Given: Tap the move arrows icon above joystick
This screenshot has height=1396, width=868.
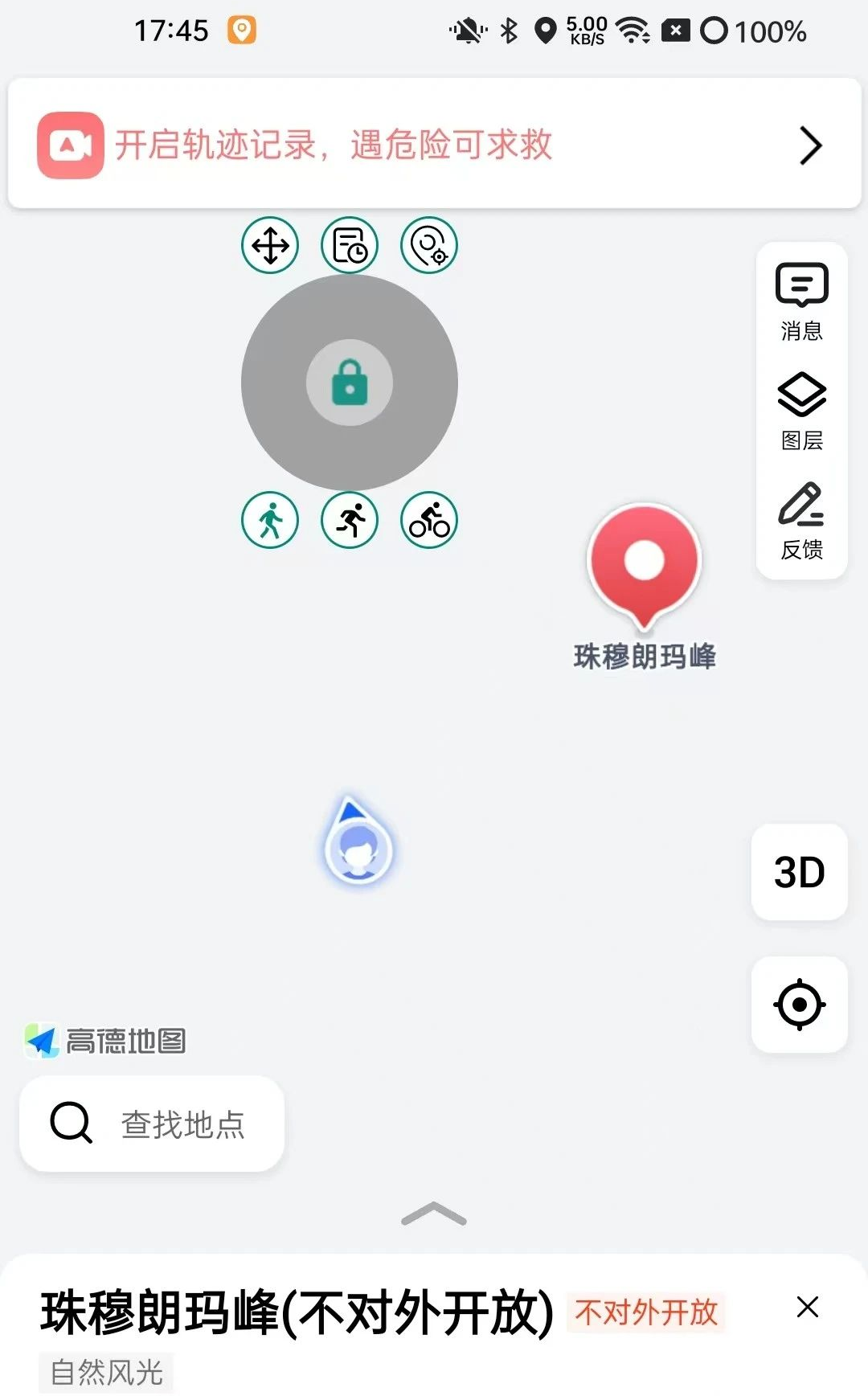Looking at the screenshot, I should [270, 245].
